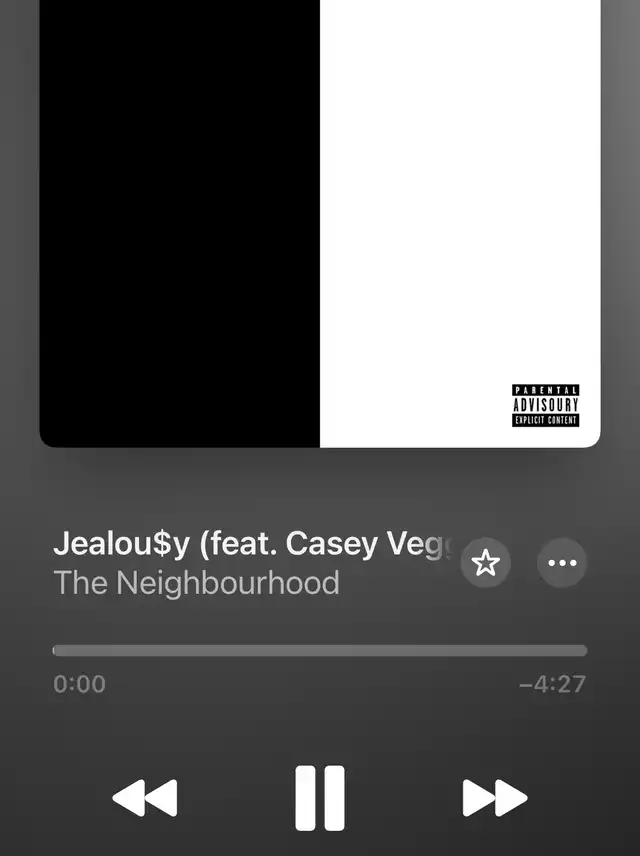Tap the playback progress bar
This screenshot has height=856, width=640.
pos(320,651)
